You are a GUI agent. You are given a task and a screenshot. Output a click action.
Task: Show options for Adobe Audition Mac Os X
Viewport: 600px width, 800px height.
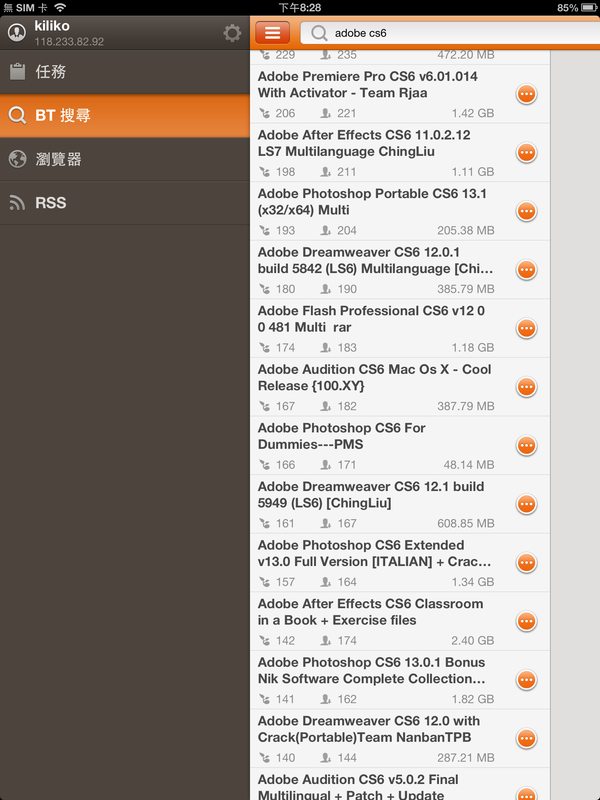(526, 387)
